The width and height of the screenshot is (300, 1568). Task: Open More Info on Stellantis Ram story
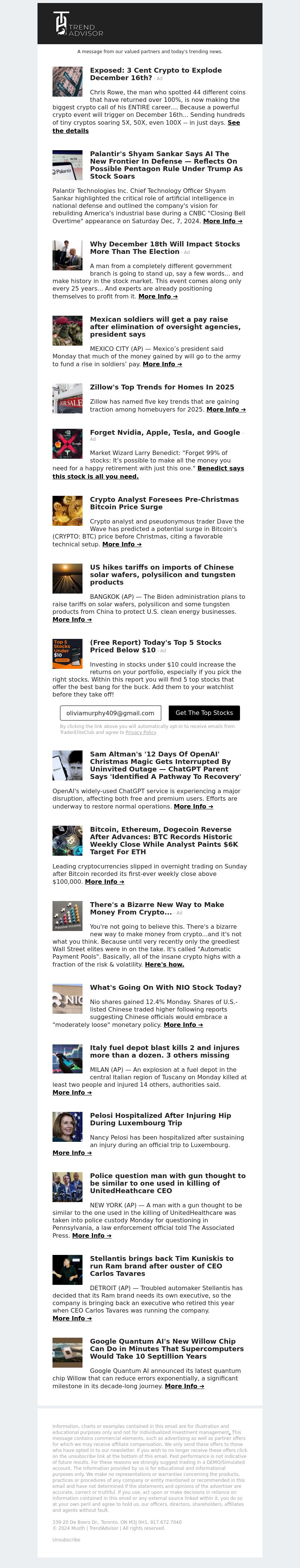click(72, 1319)
